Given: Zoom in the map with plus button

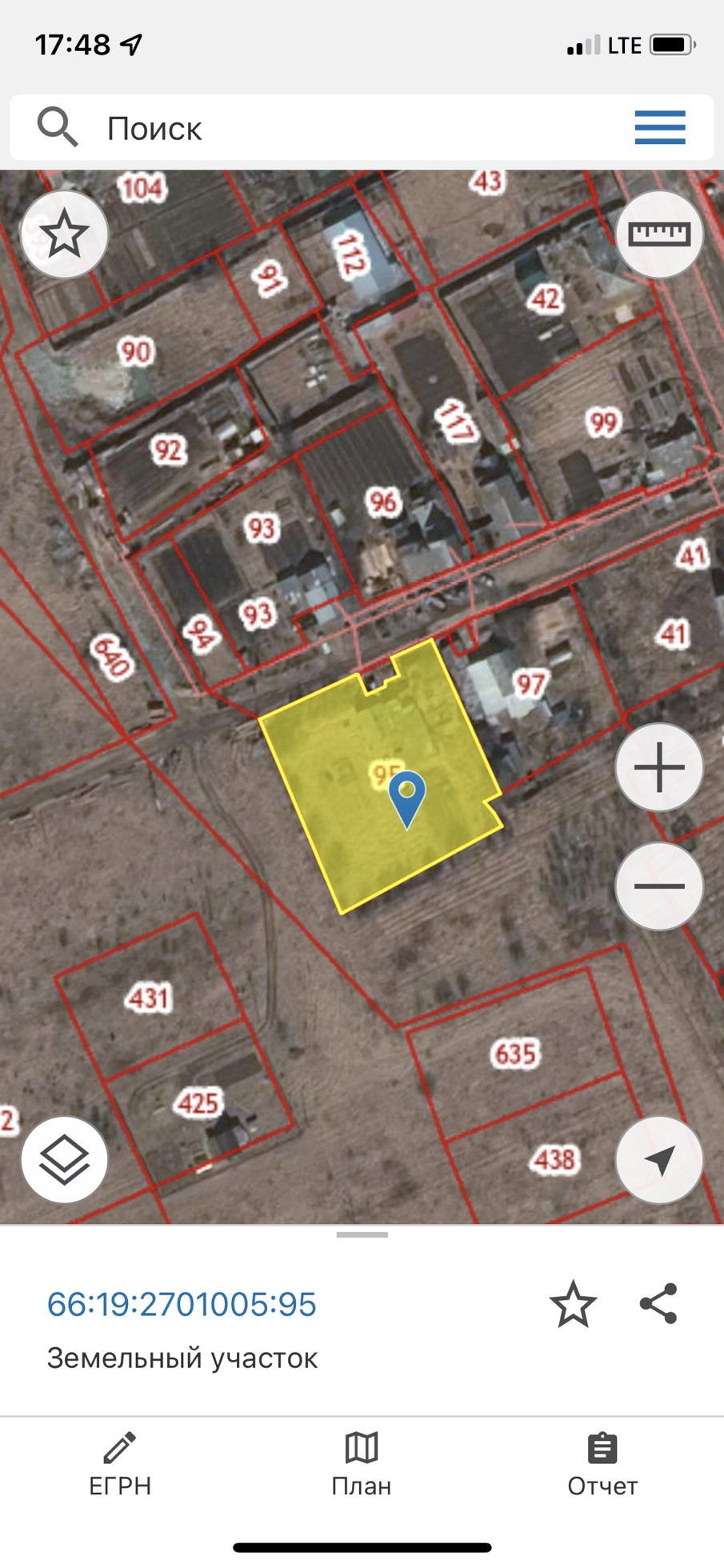Looking at the screenshot, I should click(x=659, y=768).
